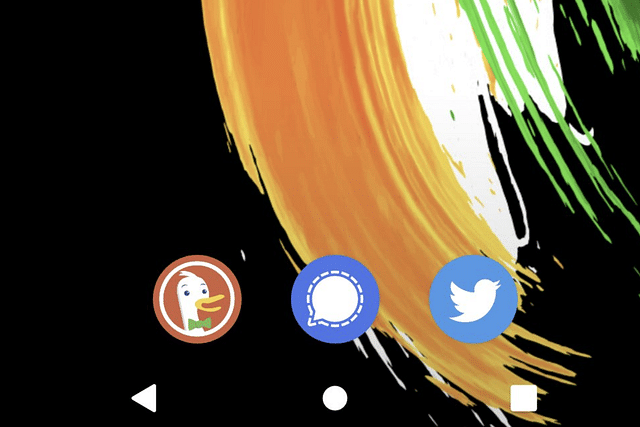The image size is (640, 427).
Task: Go back with the navigation bar arrow
Action: (x=145, y=398)
